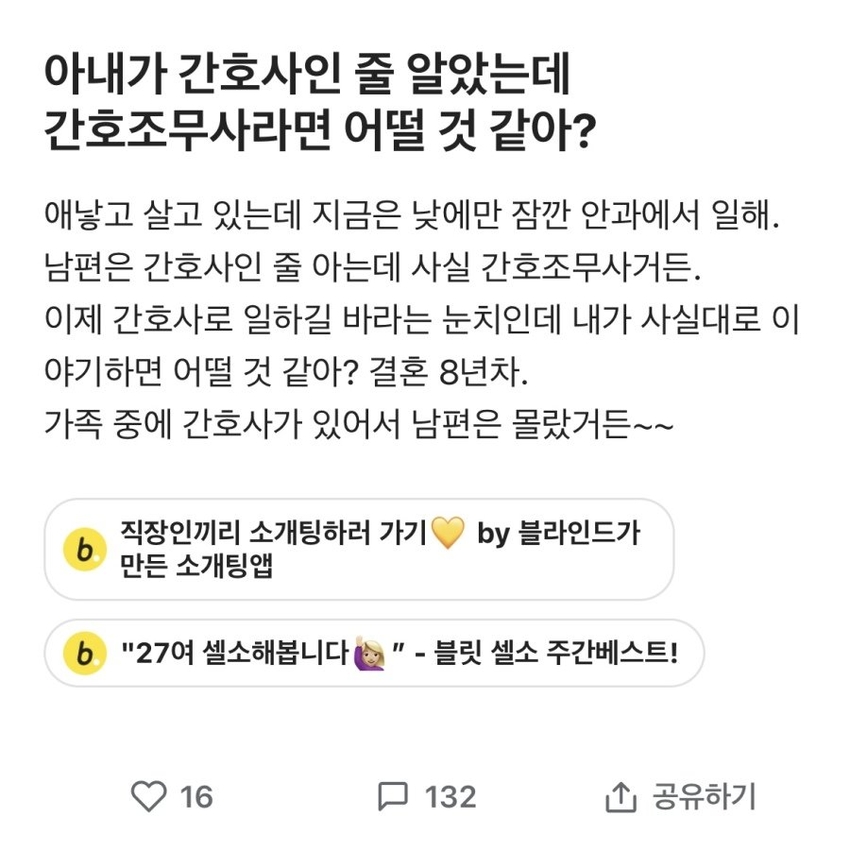Open the comments with 132 replies
Screen dimensions: 850x851
(x=394, y=796)
